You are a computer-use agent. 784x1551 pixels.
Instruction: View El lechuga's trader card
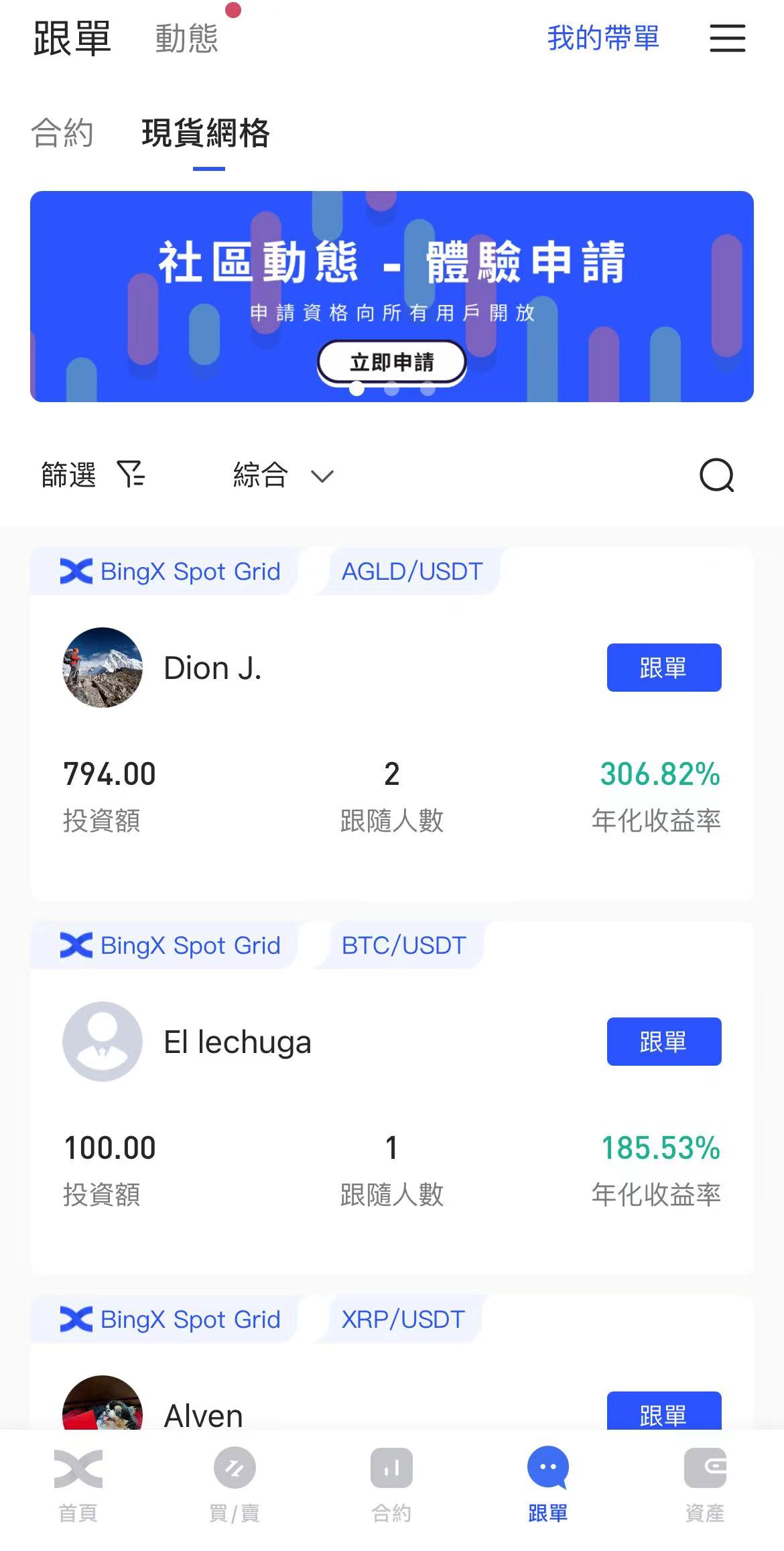[x=237, y=1042]
